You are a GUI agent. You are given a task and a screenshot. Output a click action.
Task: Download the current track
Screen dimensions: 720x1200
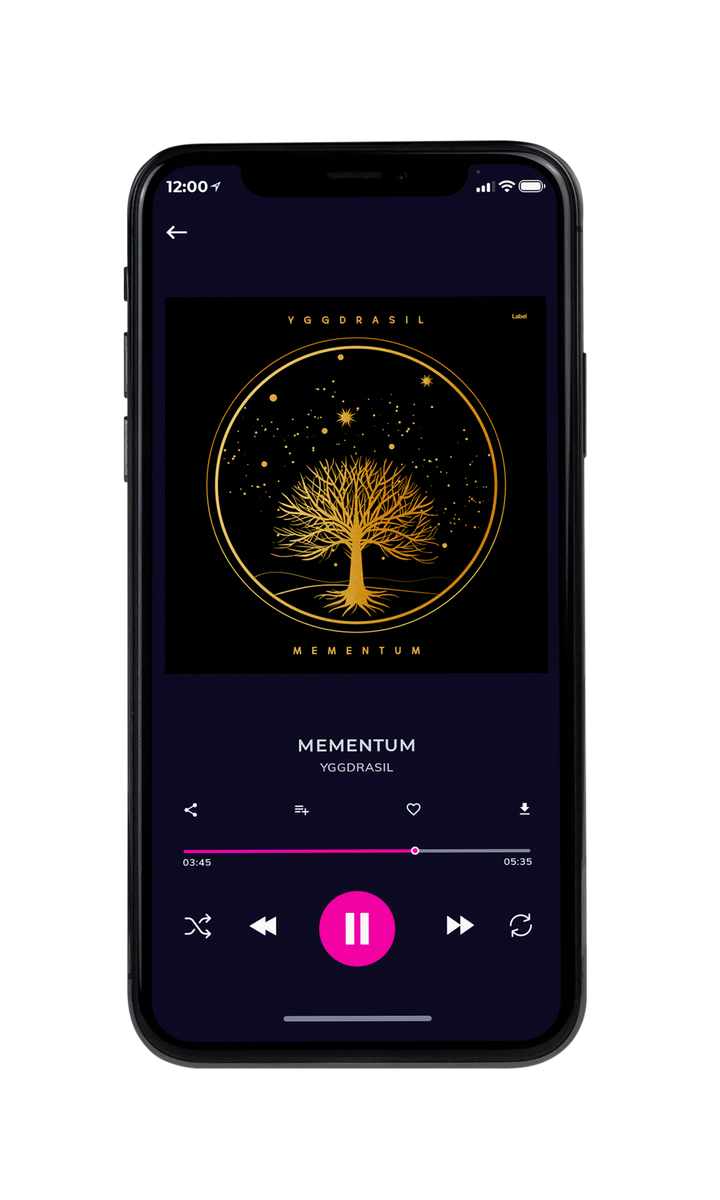click(x=524, y=809)
